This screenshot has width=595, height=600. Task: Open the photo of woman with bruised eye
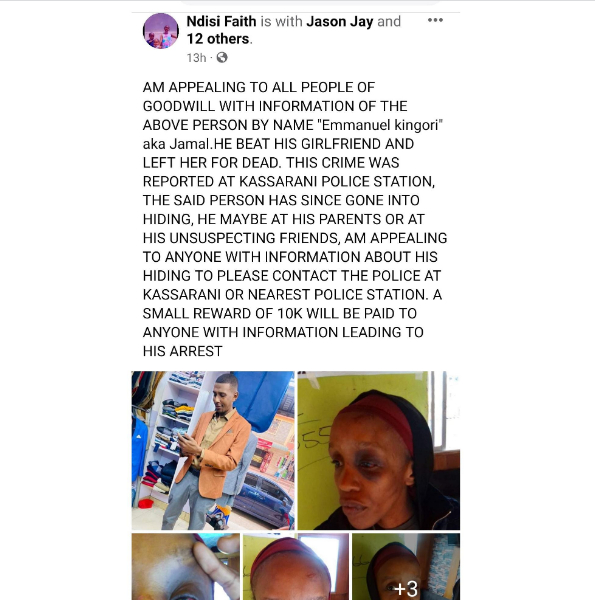click(x=379, y=450)
